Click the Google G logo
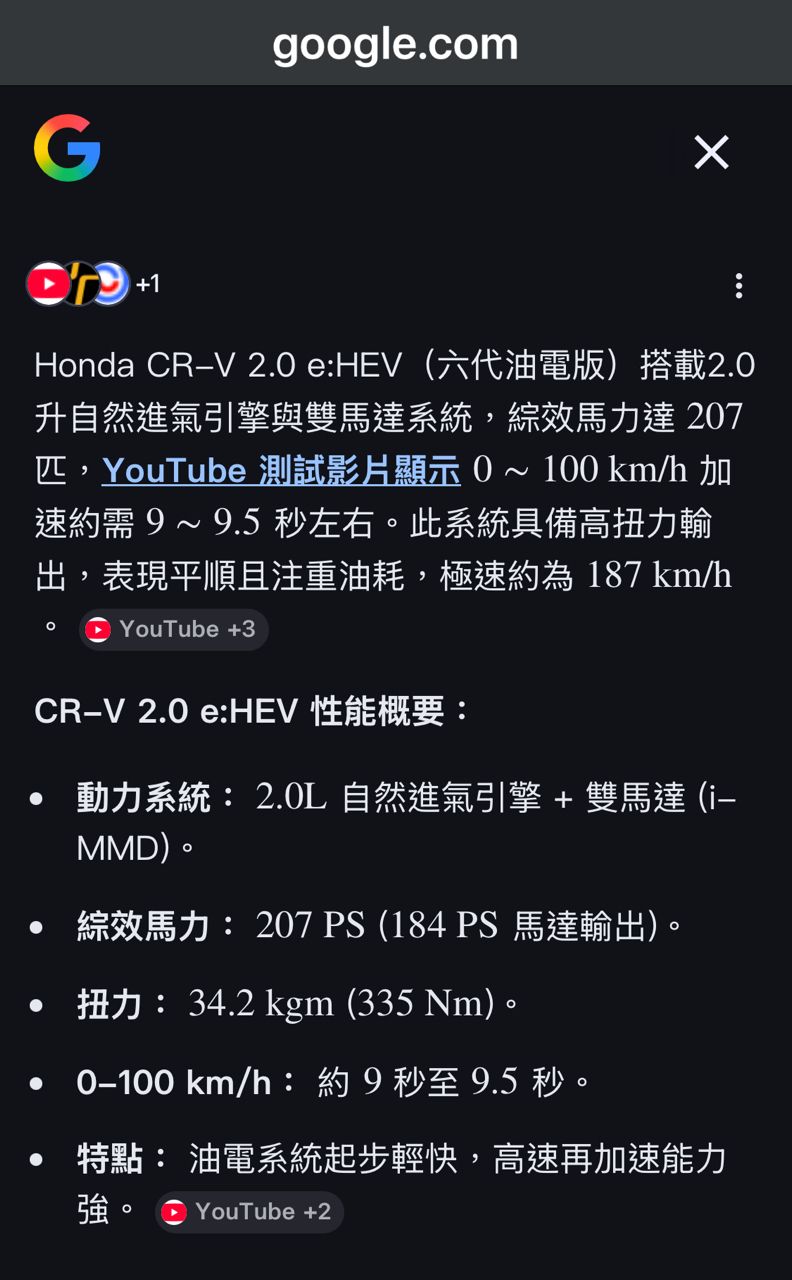The width and height of the screenshot is (792, 1280). click(67, 150)
